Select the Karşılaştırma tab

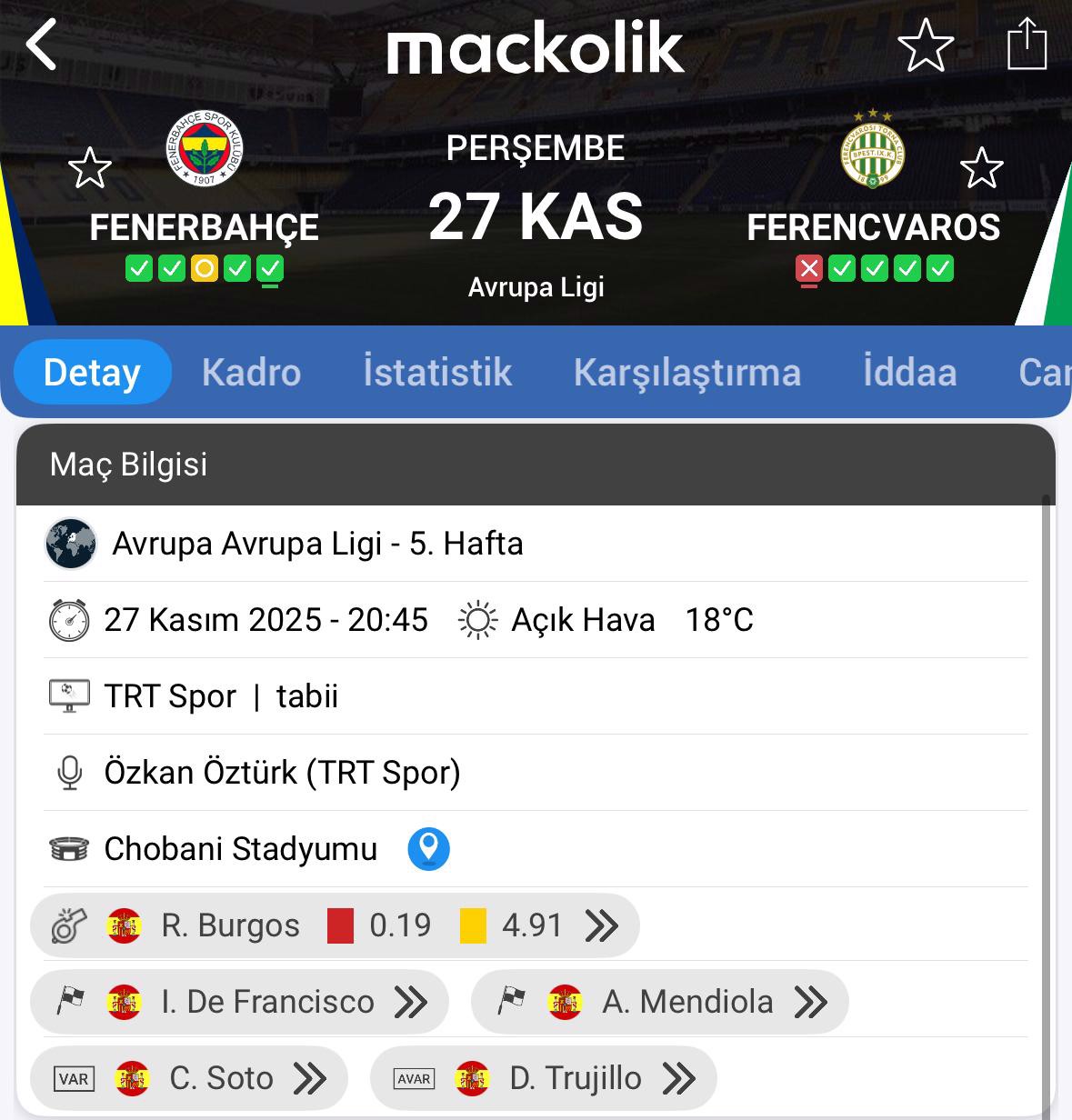(686, 373)
